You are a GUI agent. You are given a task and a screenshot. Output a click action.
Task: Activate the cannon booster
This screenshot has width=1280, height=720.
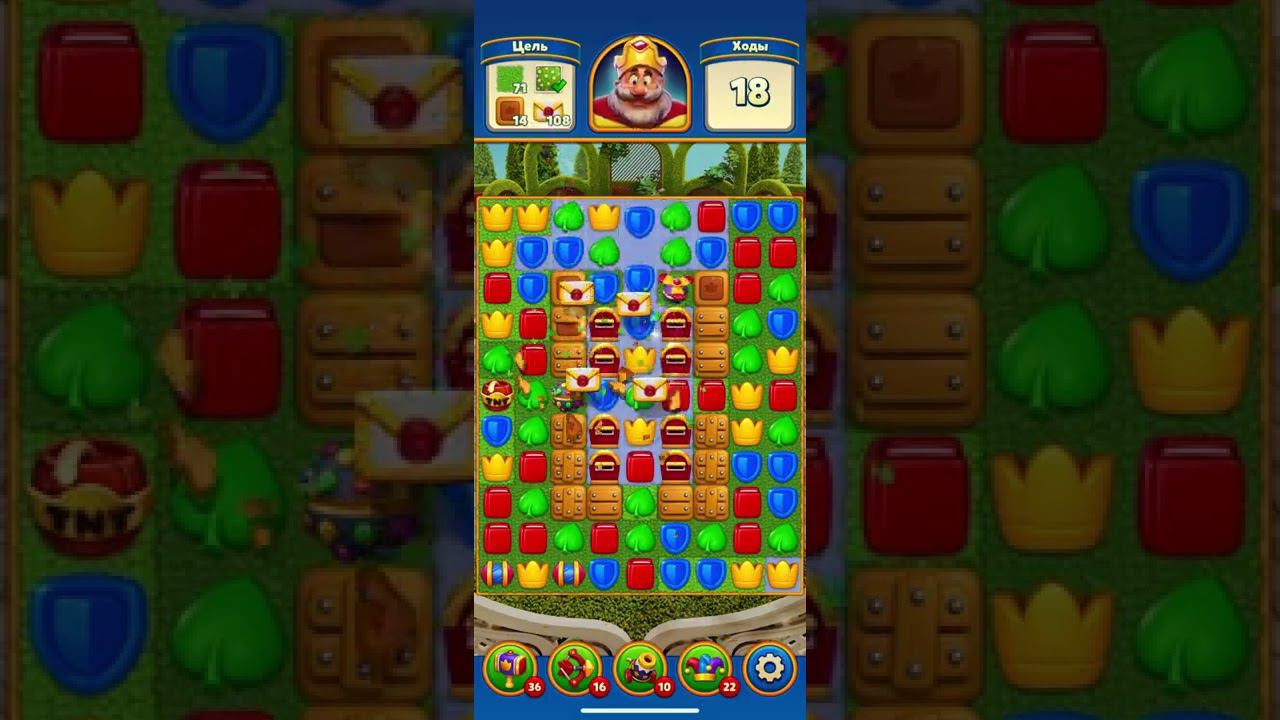coord(640,668)
